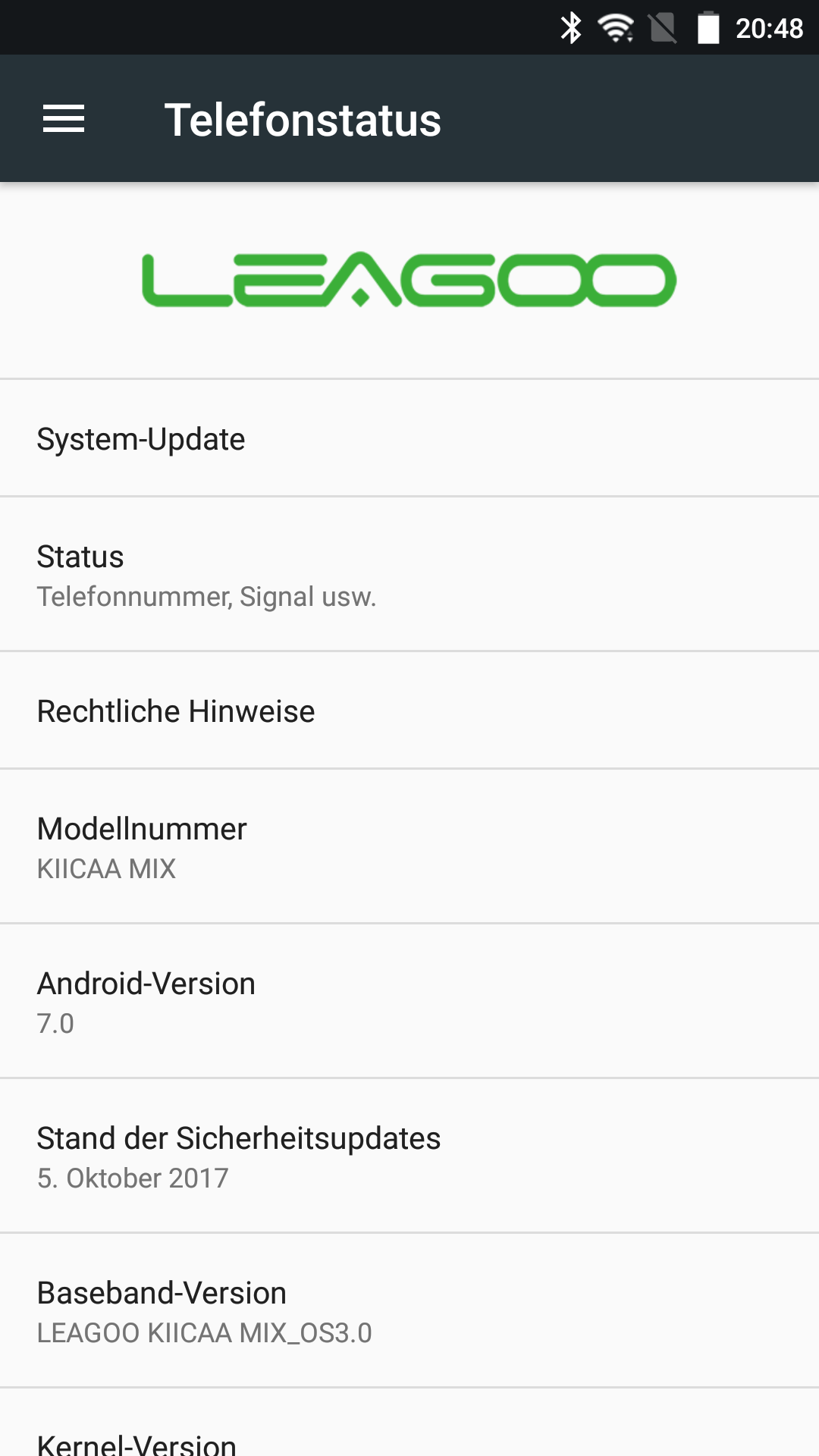Screen dimensions: 819x1456
Task: Open Status with Telefonnummer and Signal
Action: [x=409, y=575]
